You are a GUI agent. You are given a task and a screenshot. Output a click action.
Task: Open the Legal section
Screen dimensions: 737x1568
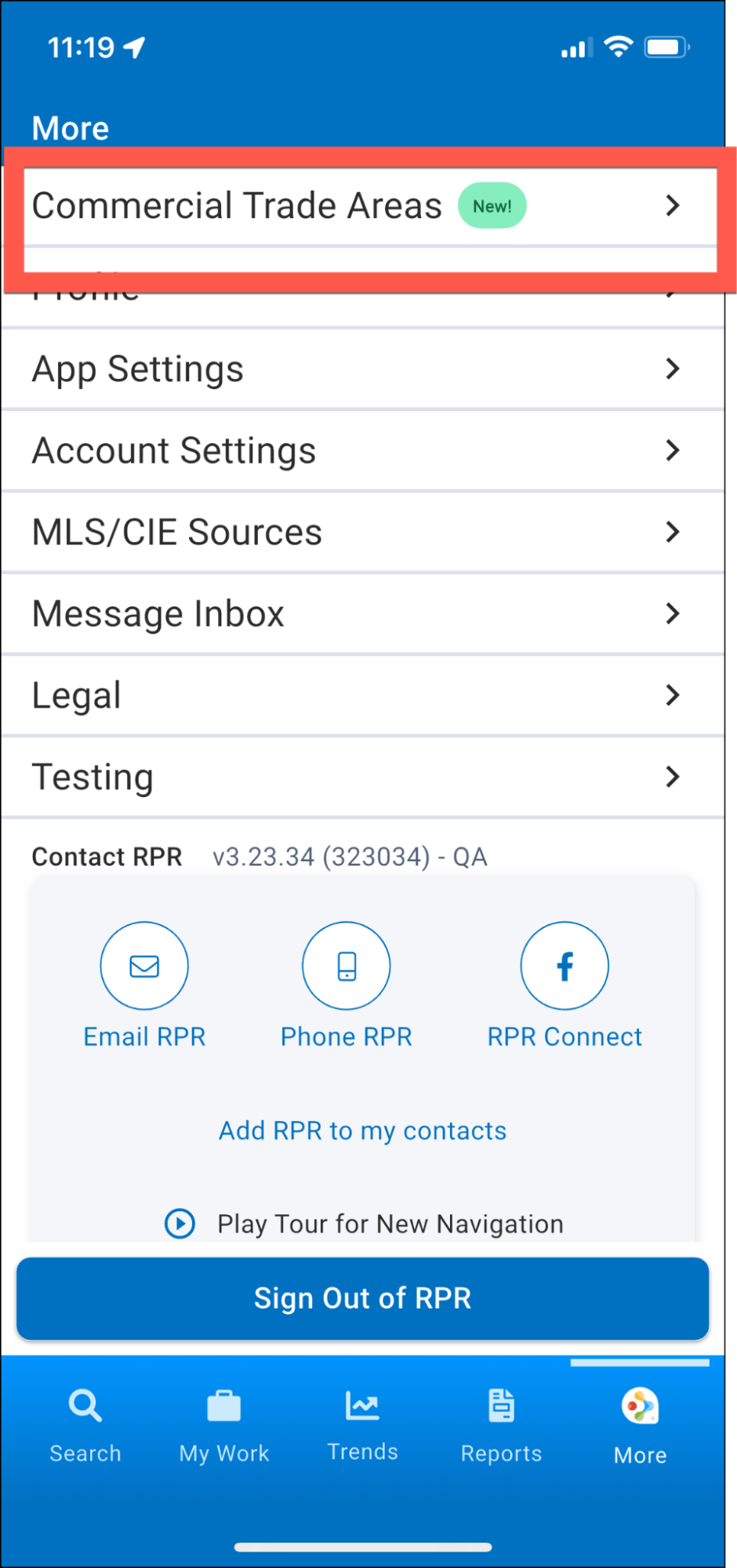(361, 696)
